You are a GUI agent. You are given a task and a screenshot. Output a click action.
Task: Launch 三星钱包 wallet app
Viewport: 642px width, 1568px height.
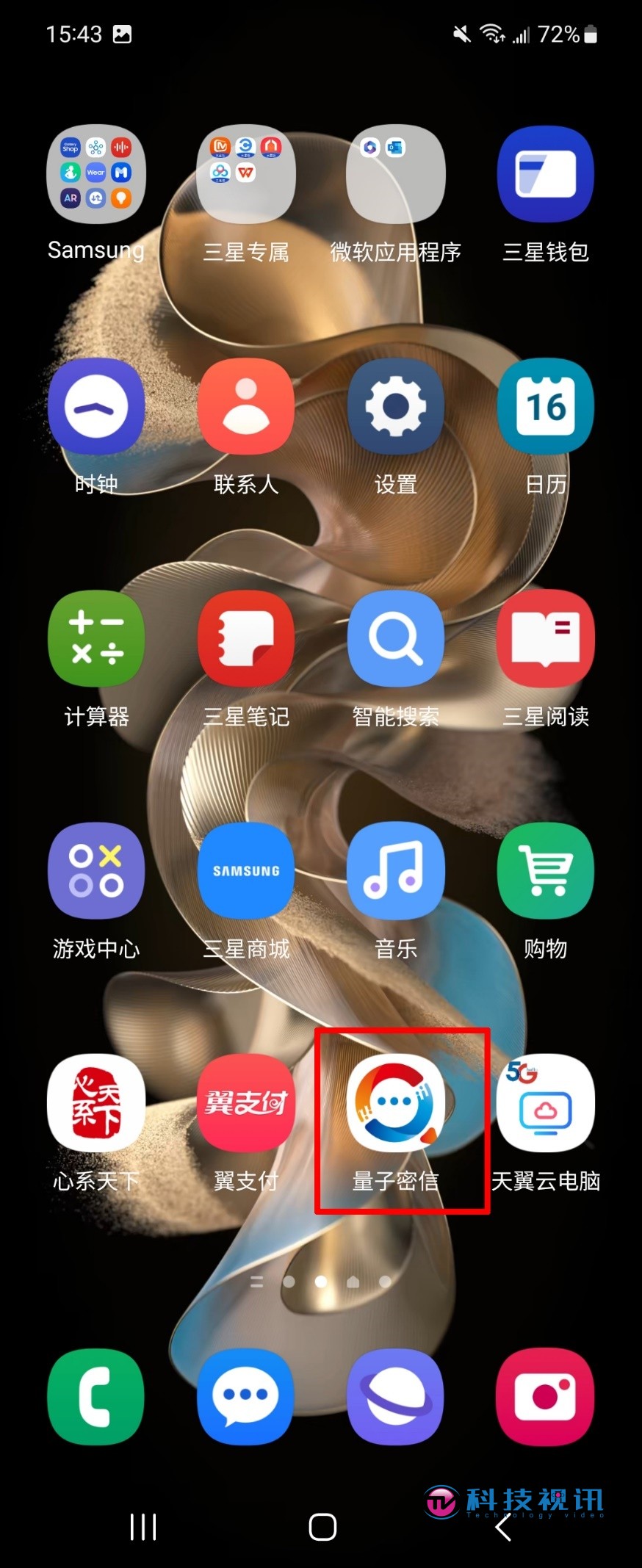[546, 174]
